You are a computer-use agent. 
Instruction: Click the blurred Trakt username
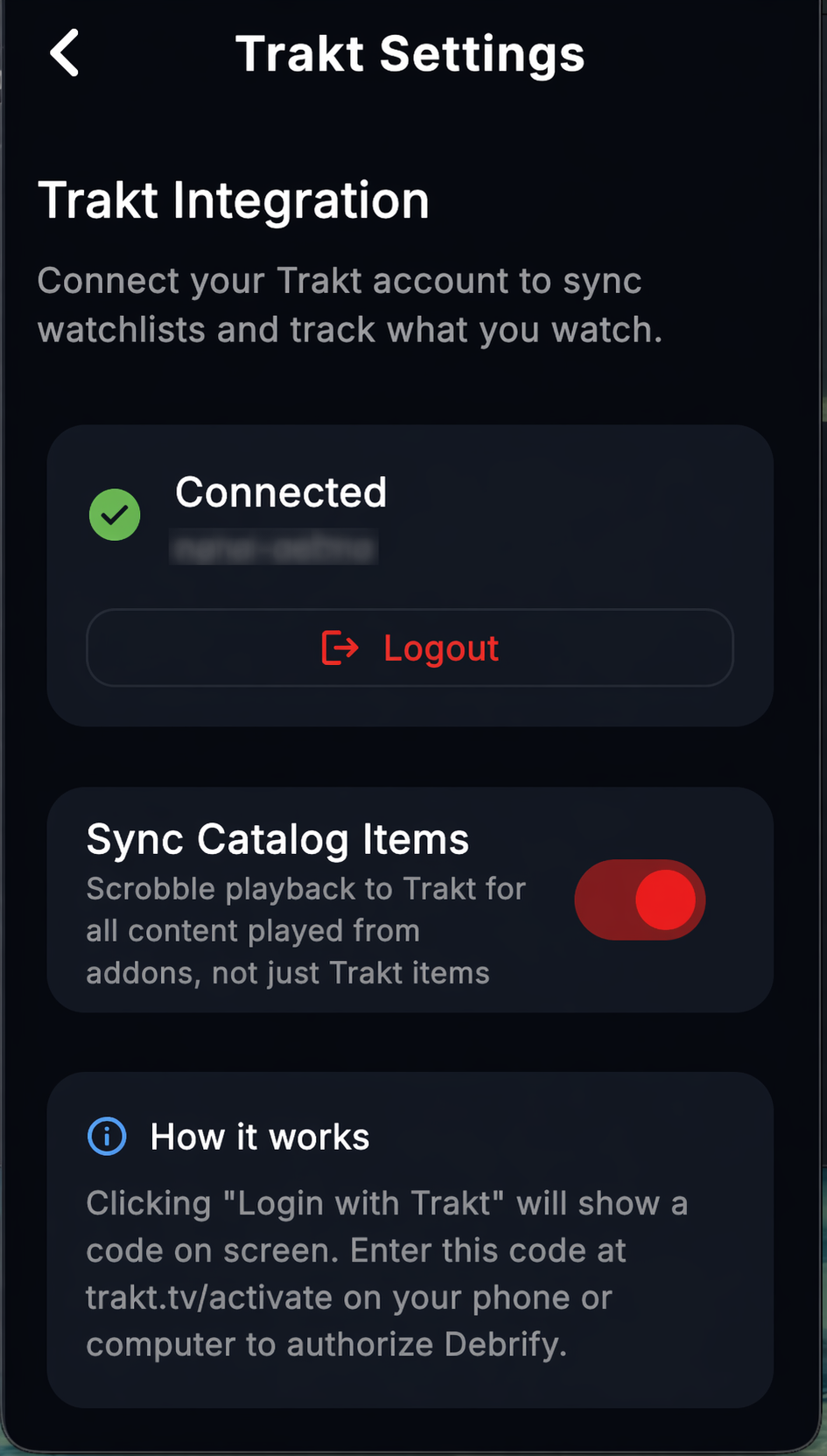pos(273,546)
